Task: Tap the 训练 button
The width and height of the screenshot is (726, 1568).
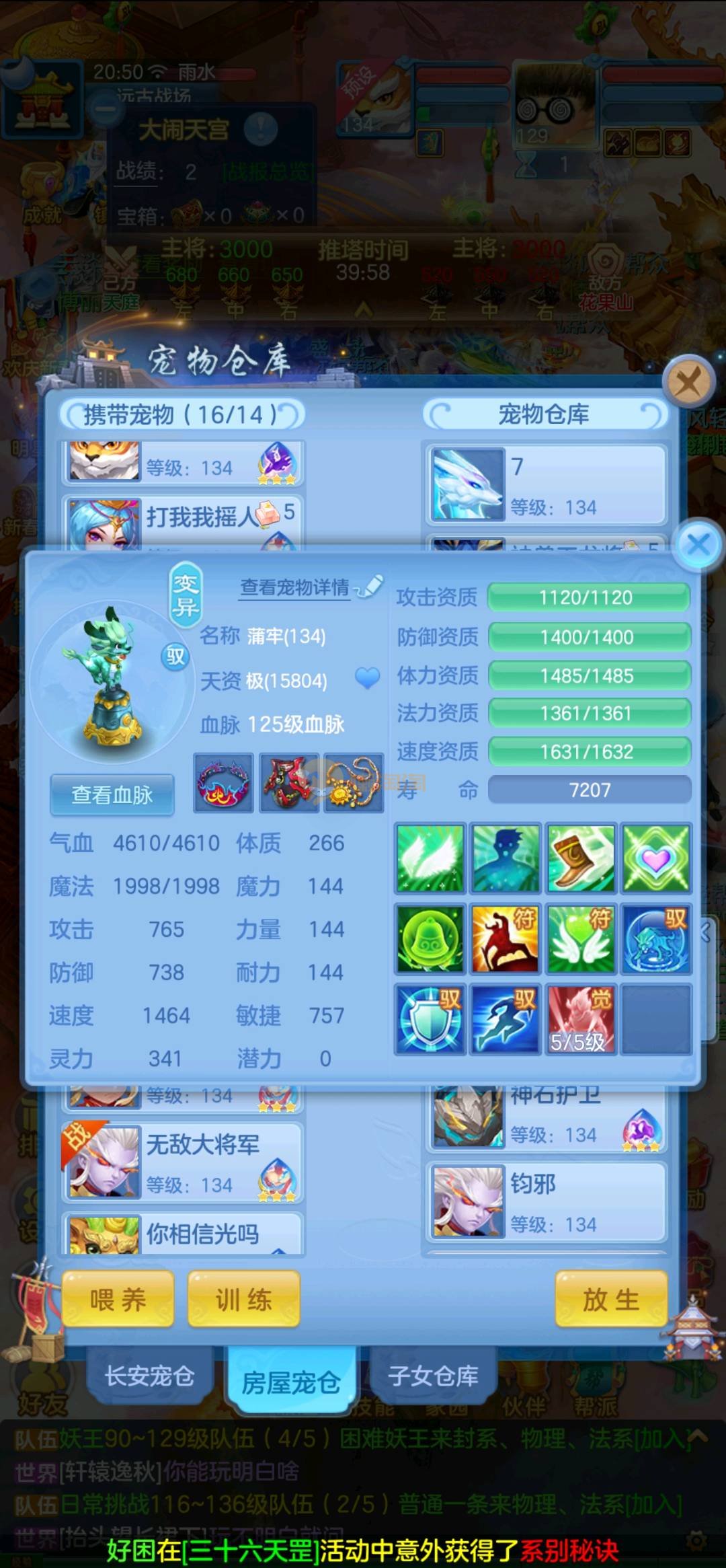Action: (243, 1300)
